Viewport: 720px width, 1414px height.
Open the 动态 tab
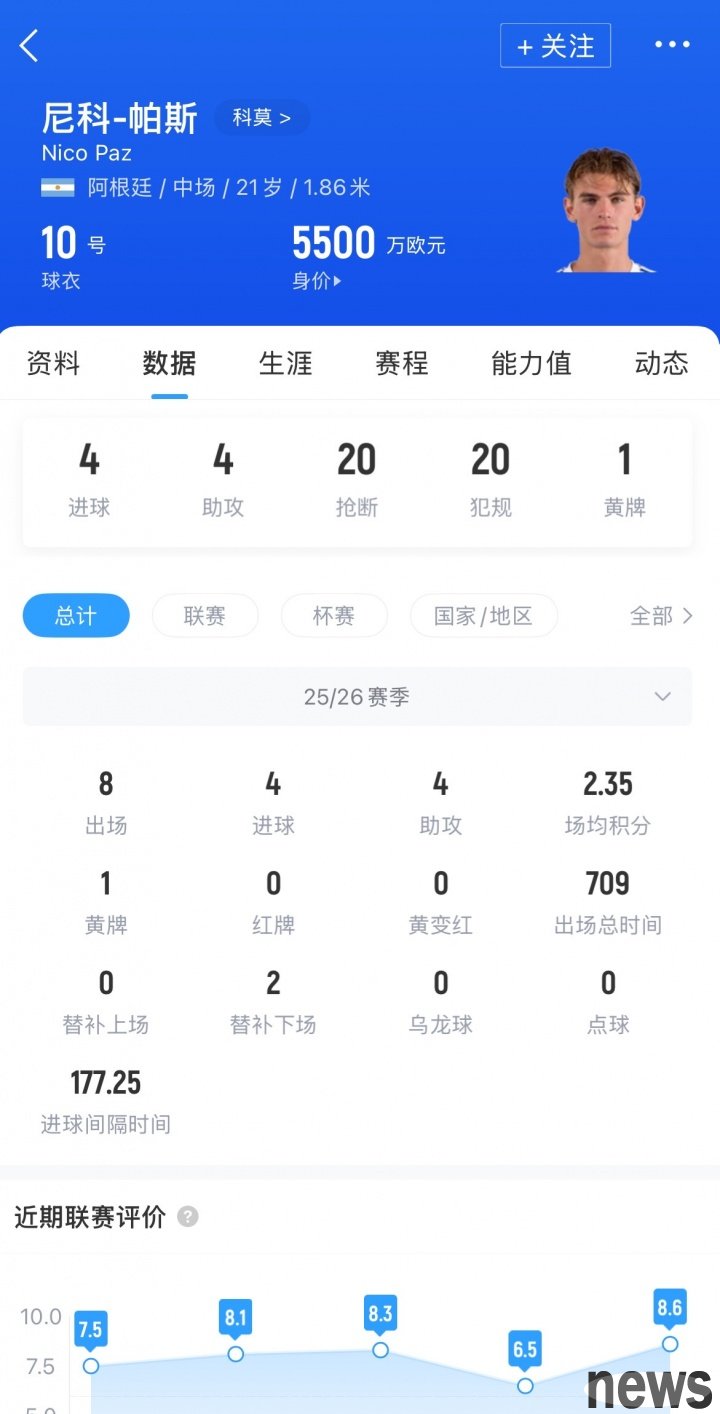[x=661, y=363]
